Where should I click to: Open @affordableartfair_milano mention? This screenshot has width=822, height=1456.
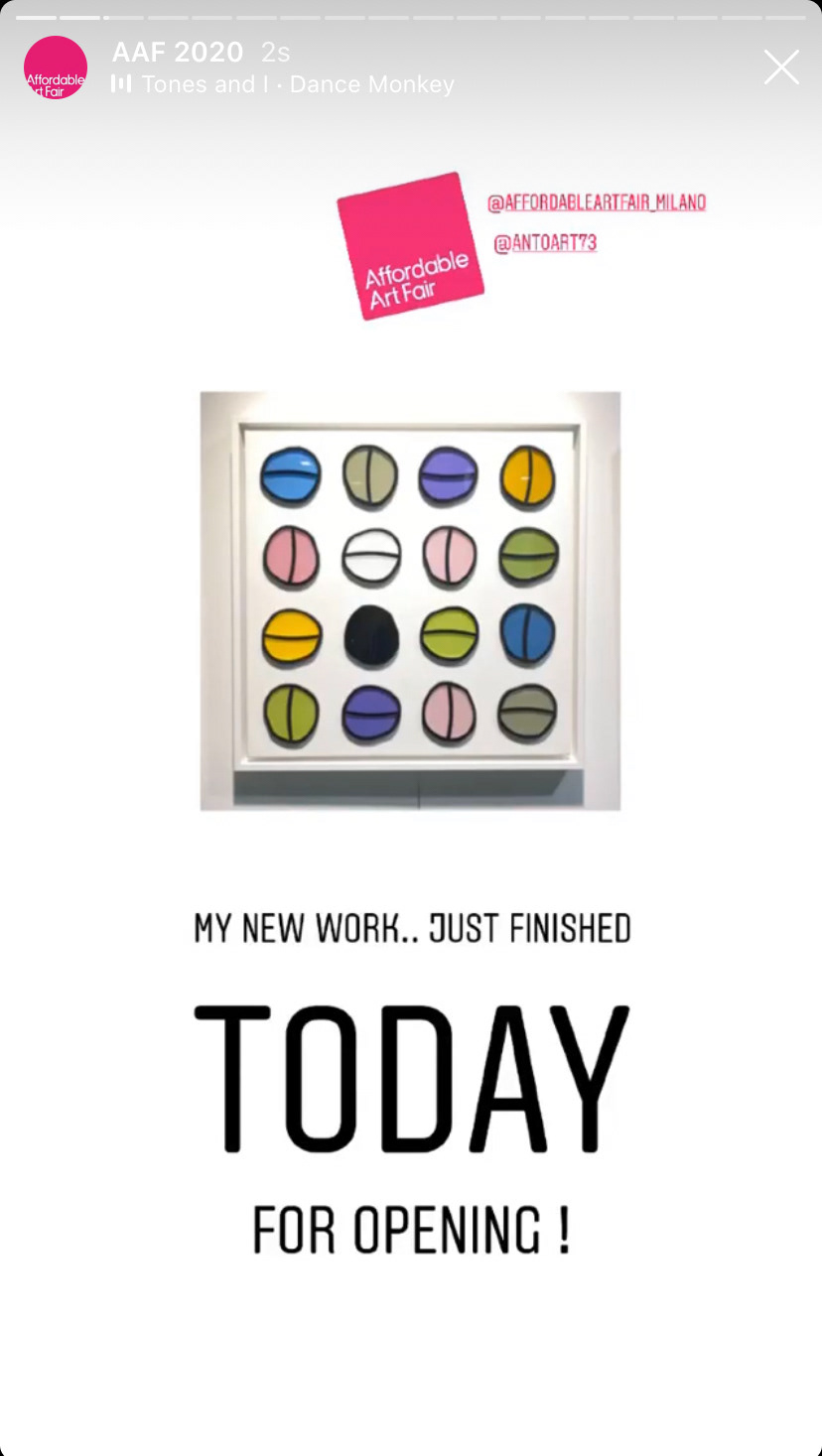(596, 202)
